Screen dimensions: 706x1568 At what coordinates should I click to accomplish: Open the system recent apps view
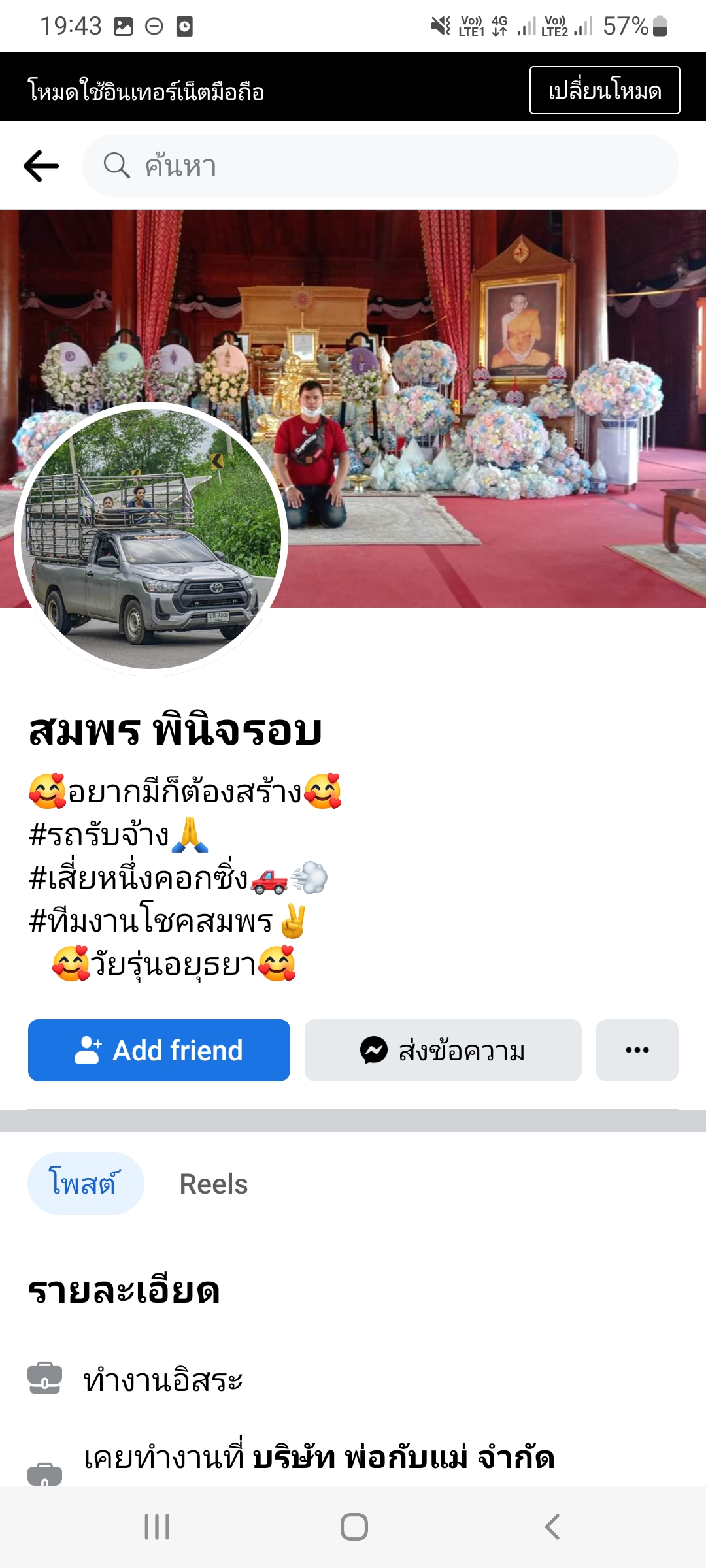click(x=157, y=1527)
